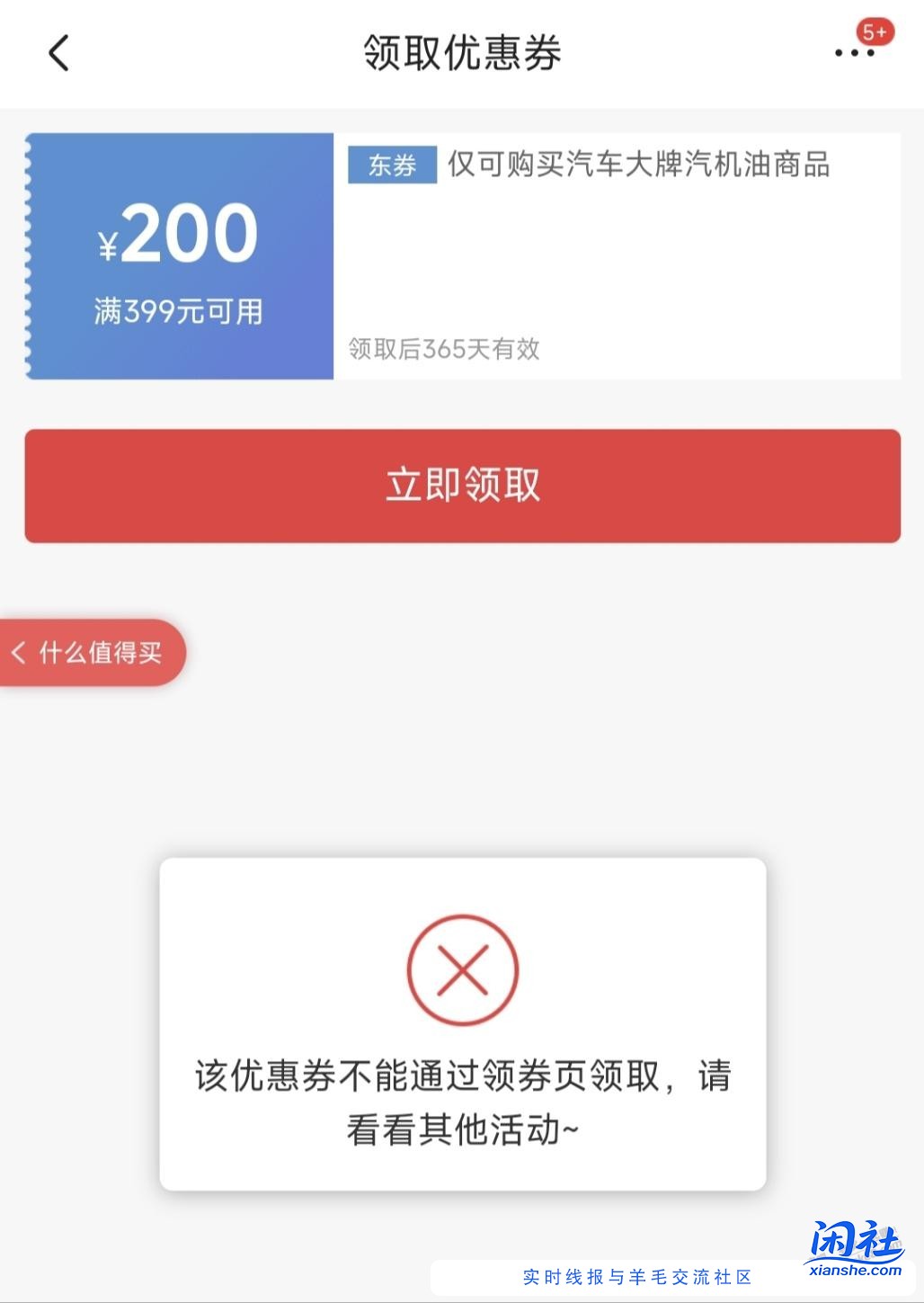Viewport: 924px width, 1303px height.
Task: Dismiss the error popup by tapping it
Action: click(x=462, y=1025)
